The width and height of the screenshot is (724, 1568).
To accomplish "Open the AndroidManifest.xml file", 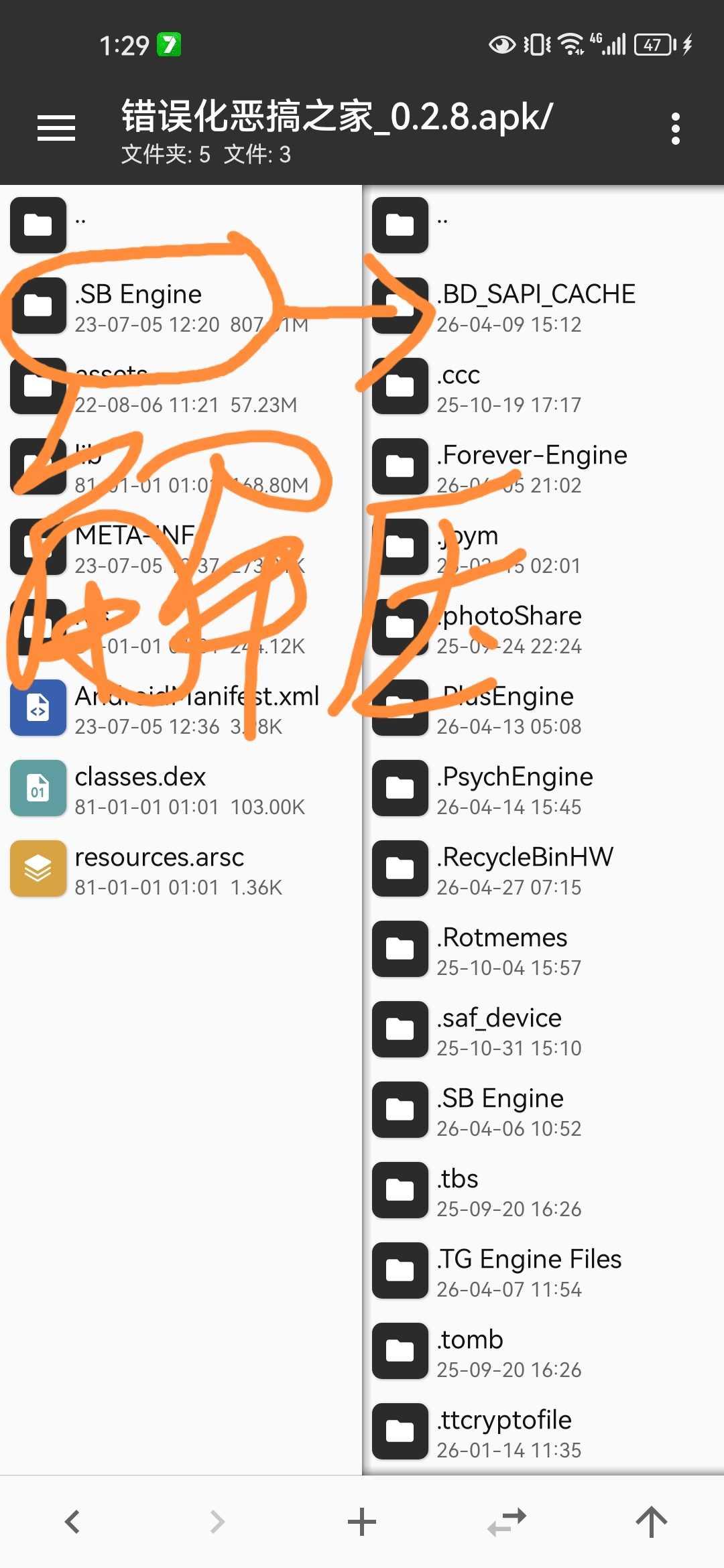I will [x=196, y=708].
